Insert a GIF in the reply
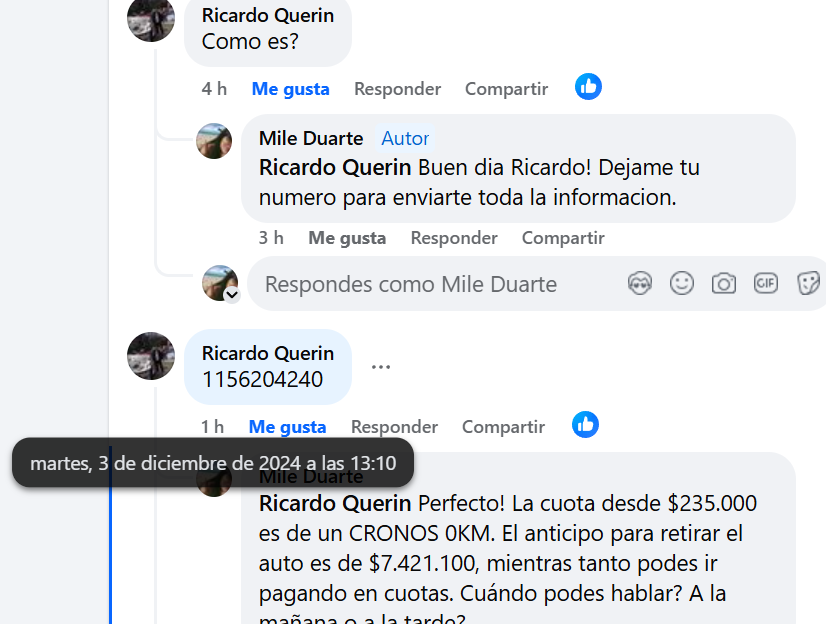Image resolution: width=826 pixels, height=624 pixels. click(766, 284)
